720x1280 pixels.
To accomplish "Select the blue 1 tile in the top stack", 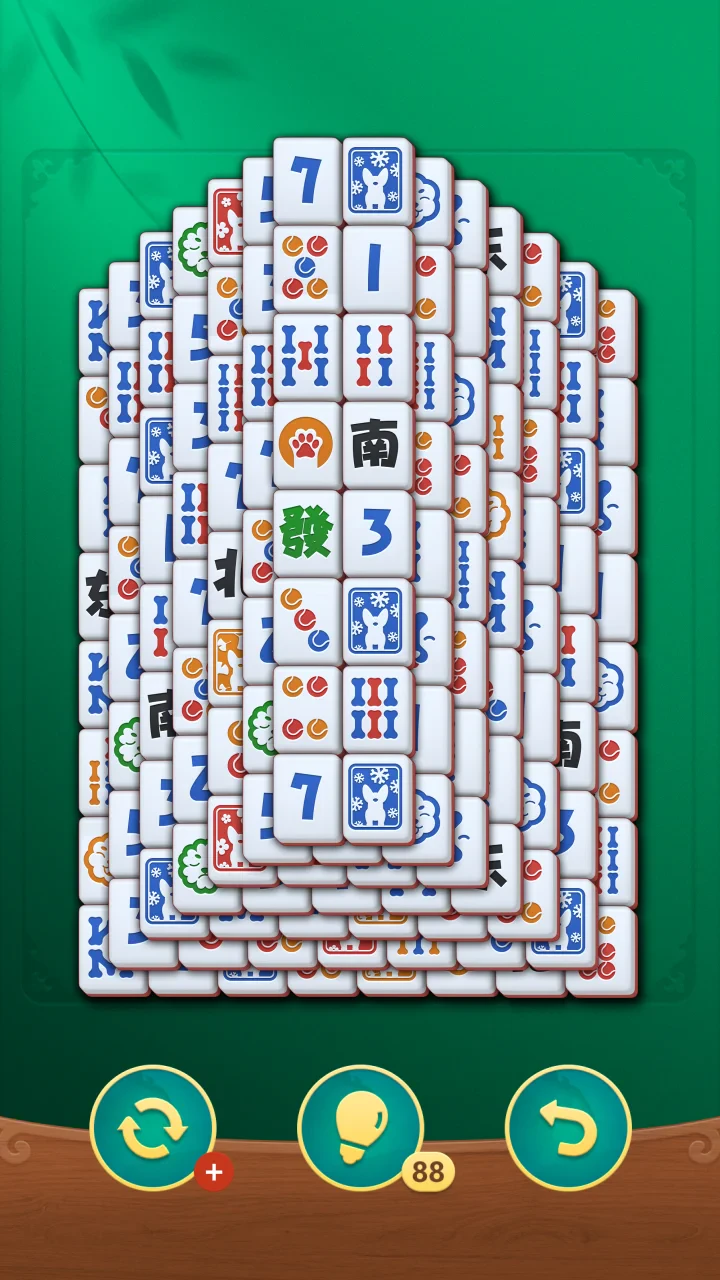I will [377, 268].
